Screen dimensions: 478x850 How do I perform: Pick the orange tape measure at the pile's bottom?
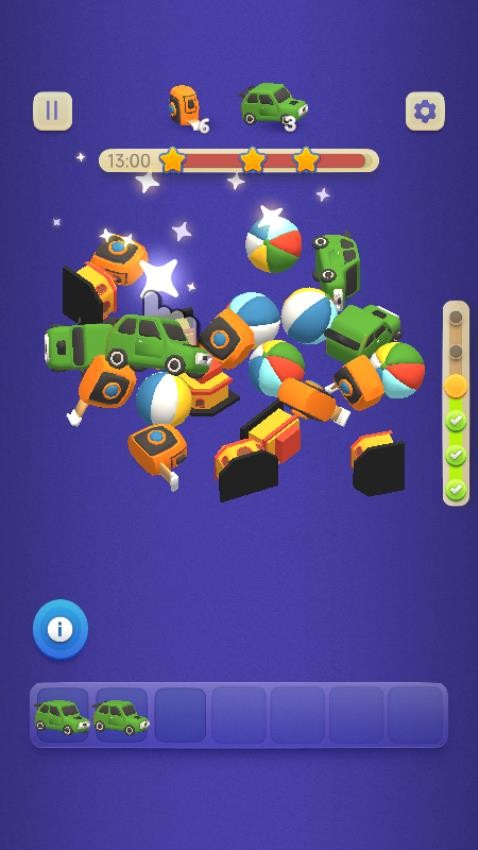coord(156,453)
